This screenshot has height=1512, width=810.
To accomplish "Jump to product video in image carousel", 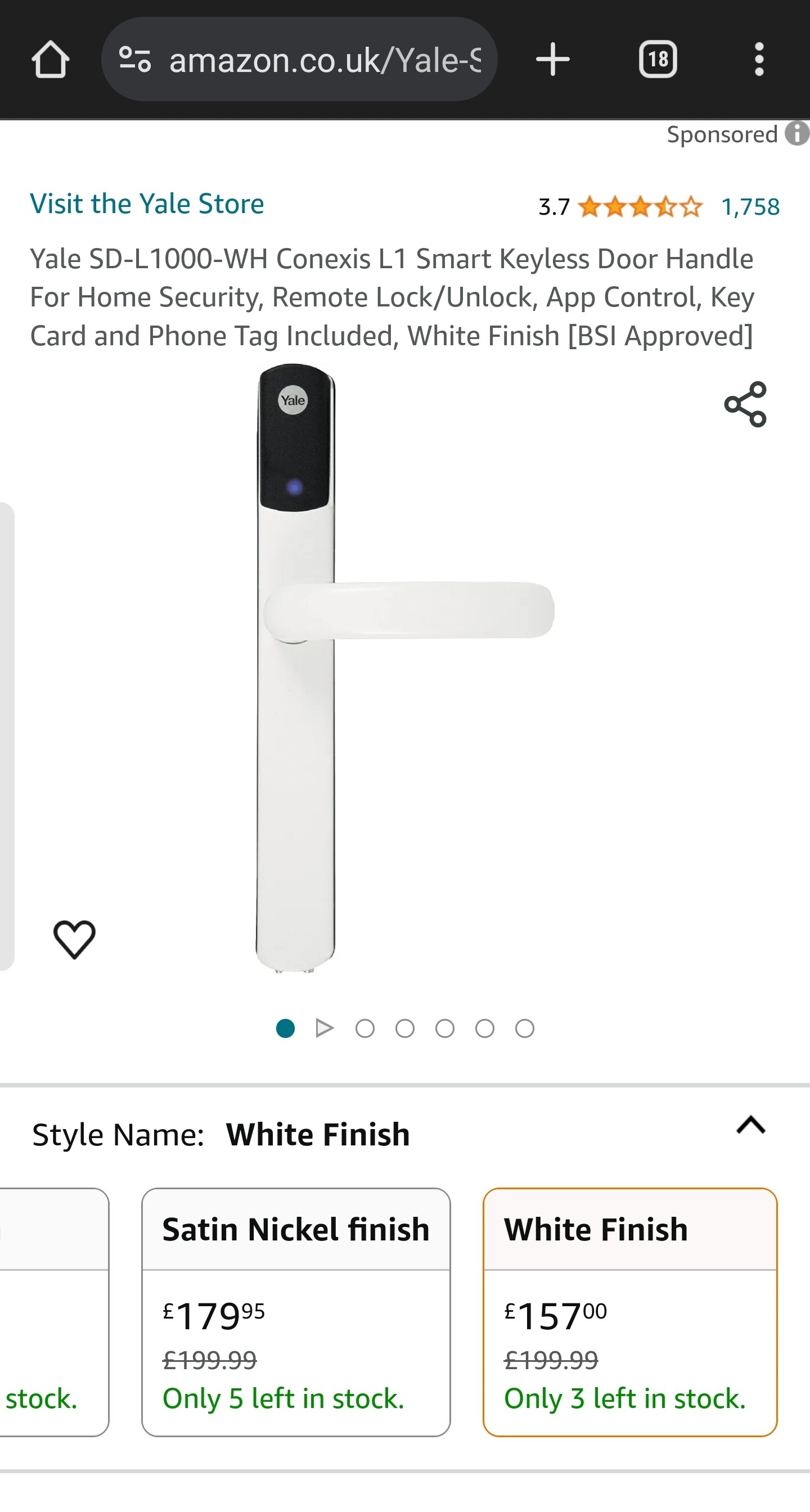I will [x=325, y=1028].
